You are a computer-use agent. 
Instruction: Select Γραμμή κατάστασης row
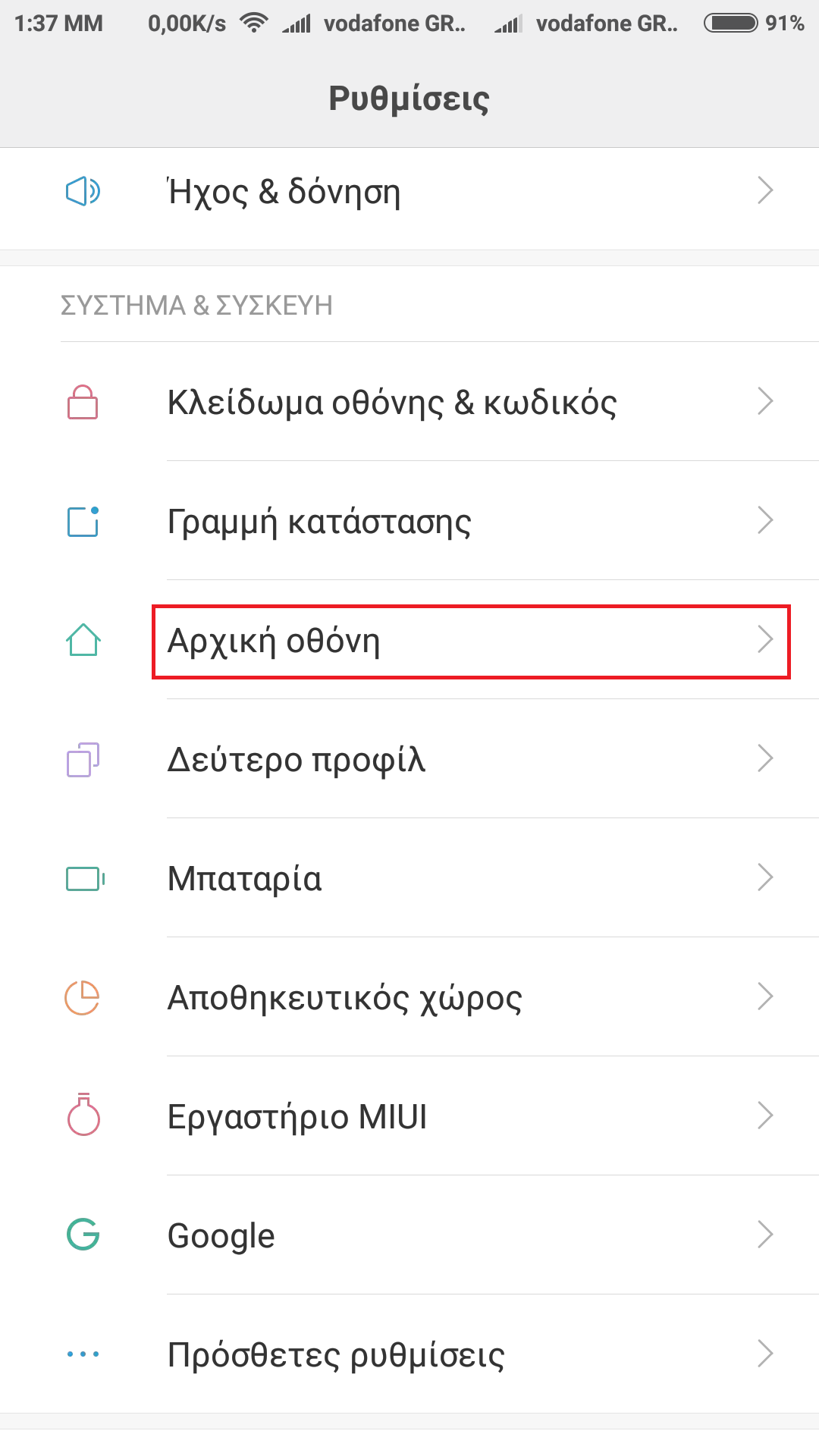pyautogui.click(x=409, y=521)
